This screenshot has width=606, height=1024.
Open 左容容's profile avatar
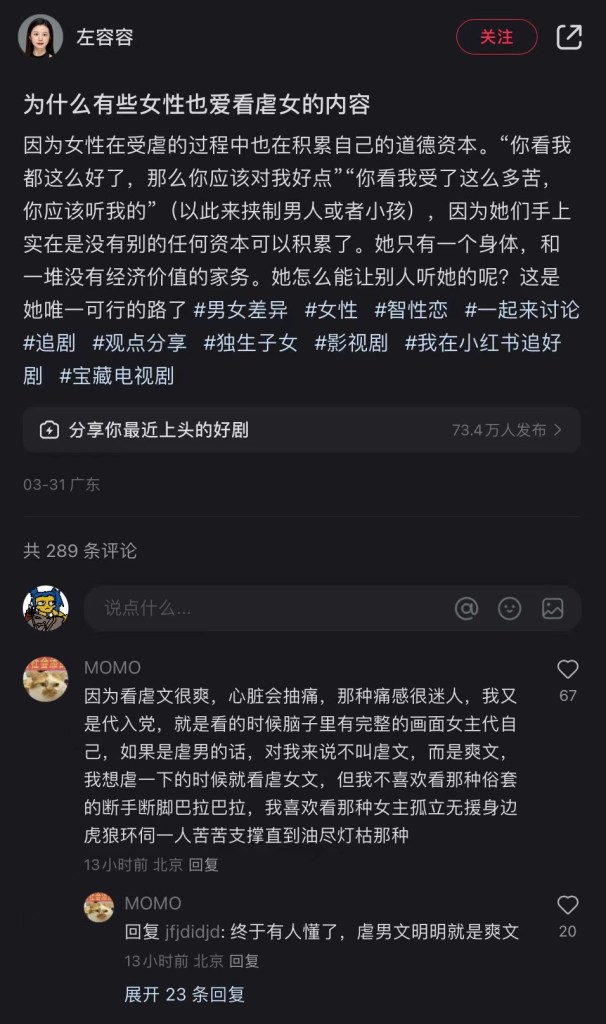[x=40, y=37]
